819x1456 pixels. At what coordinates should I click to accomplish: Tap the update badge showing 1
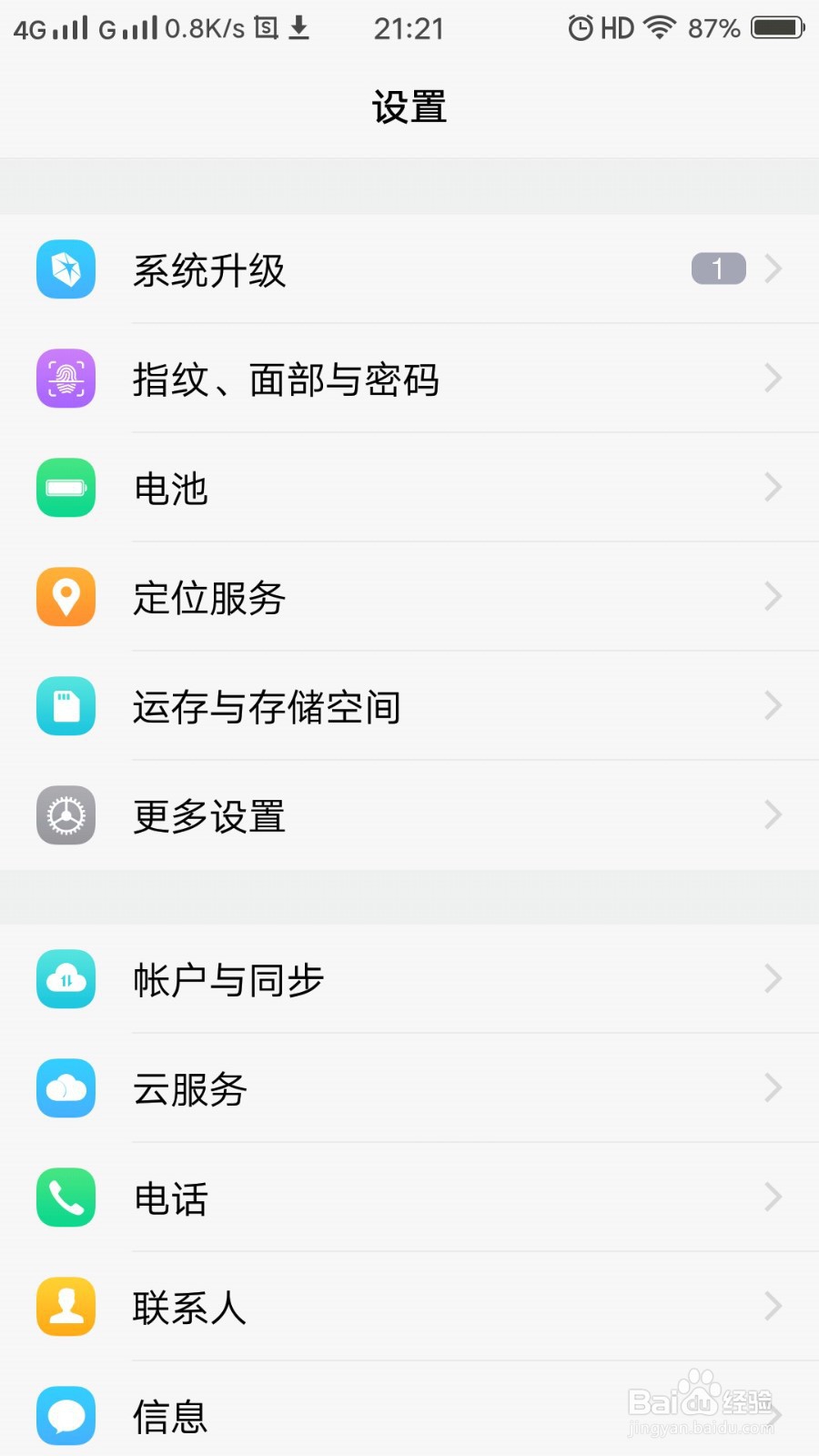(x=717, y=268)
